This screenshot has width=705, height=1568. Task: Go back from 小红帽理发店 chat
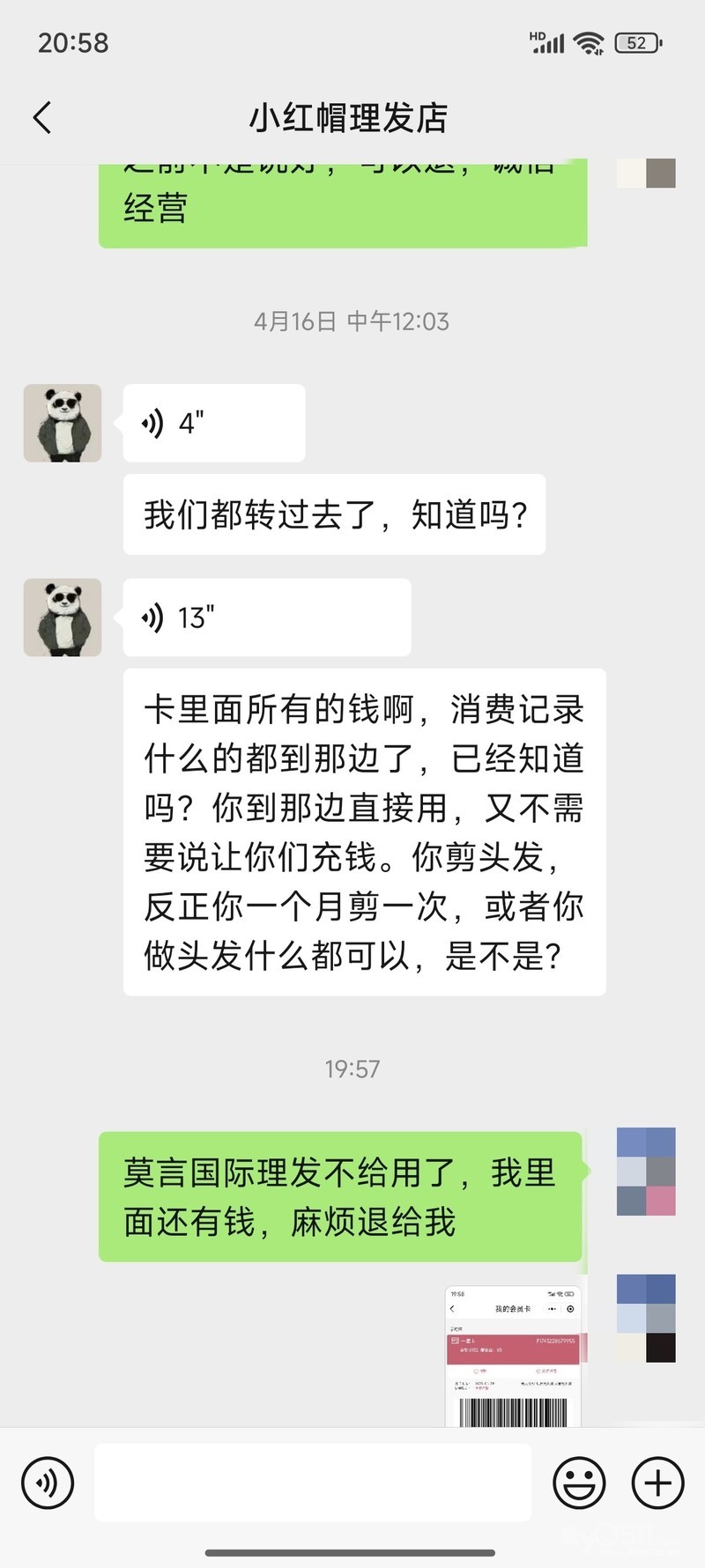pyautogui.click(x=42, y=118)
